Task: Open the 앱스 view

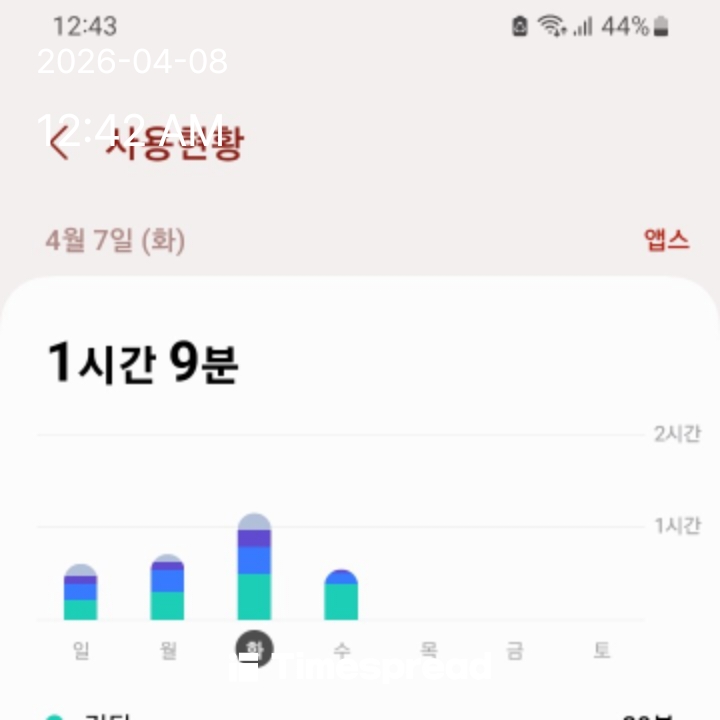Action: point(666,240)
